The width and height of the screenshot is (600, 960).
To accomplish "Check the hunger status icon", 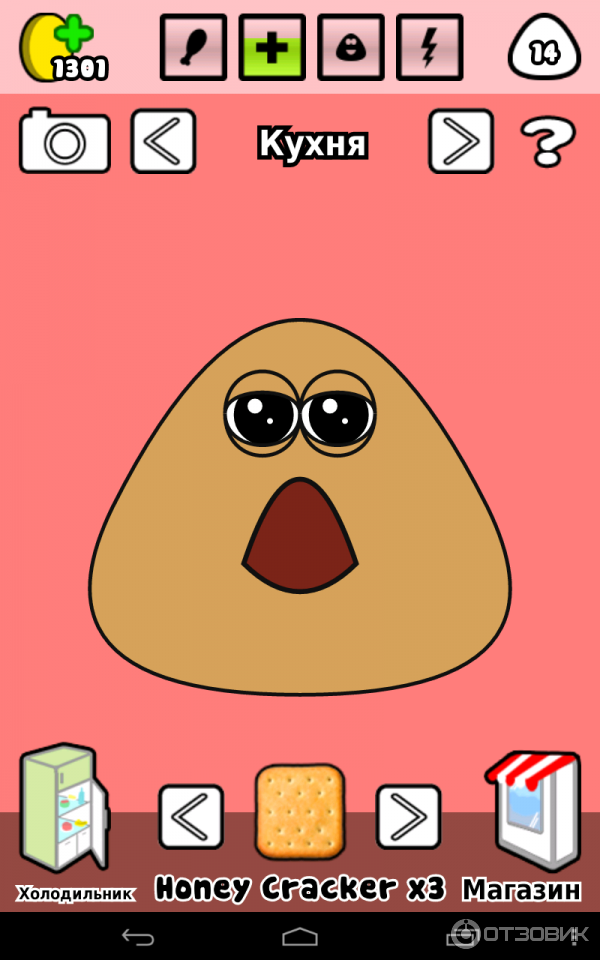I will 192,47.
